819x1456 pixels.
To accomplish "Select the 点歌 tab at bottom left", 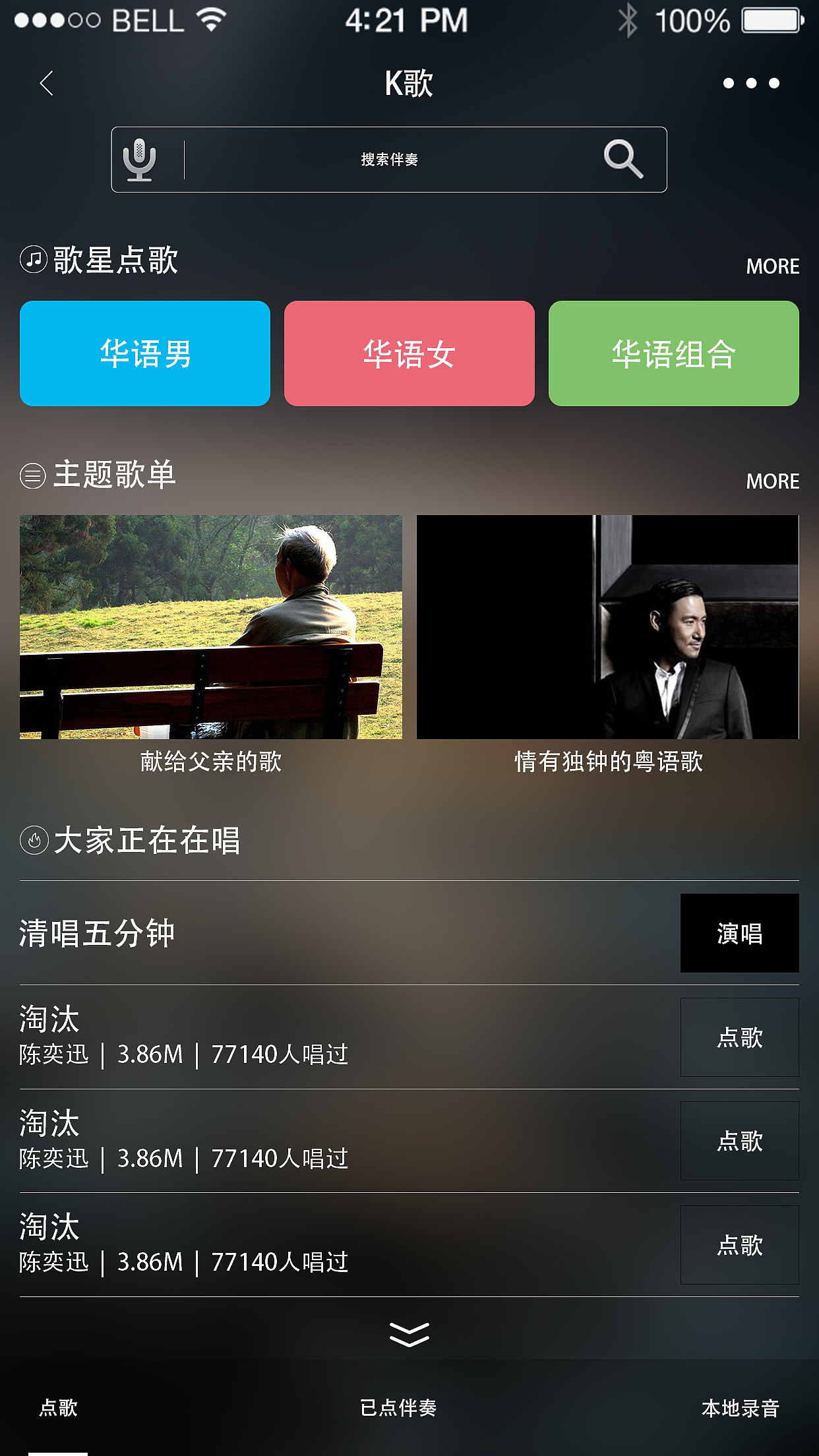I will 58,1410.
